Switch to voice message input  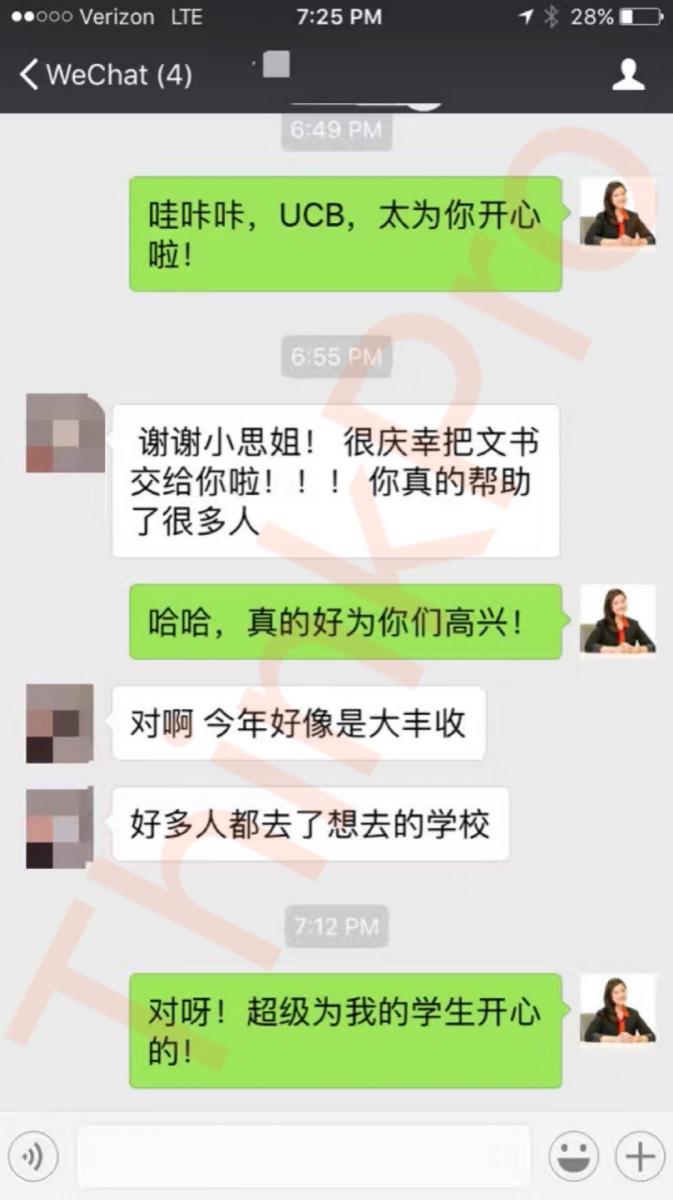pyautogui.click(x=33, y=1157)
